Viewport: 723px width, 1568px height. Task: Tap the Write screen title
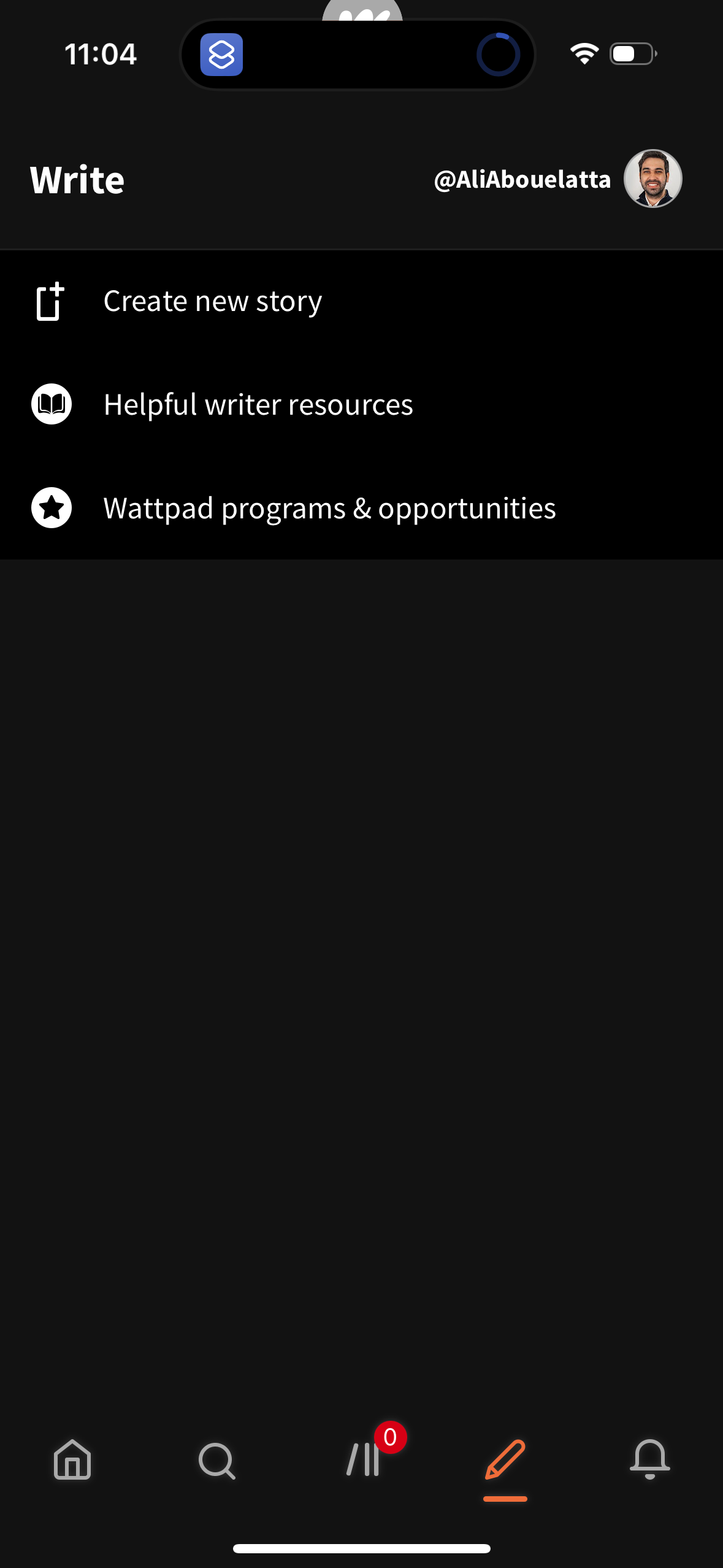point(77,179)
